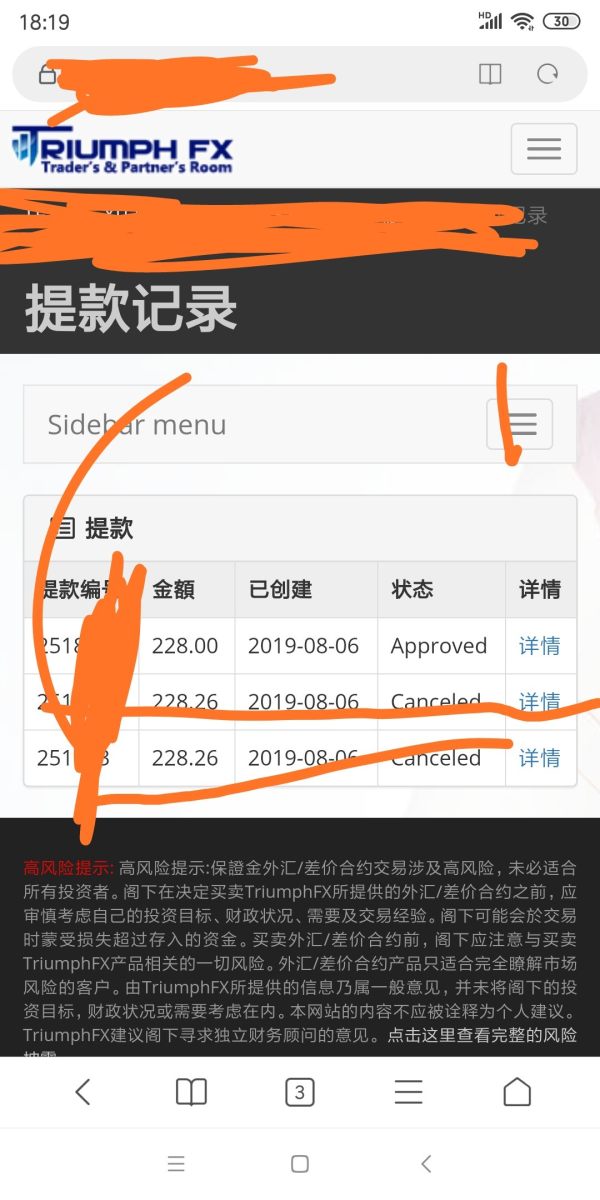Open the browser menu
The height and width of the screenshot is (1200, 600).
[x=408, y=1092]
